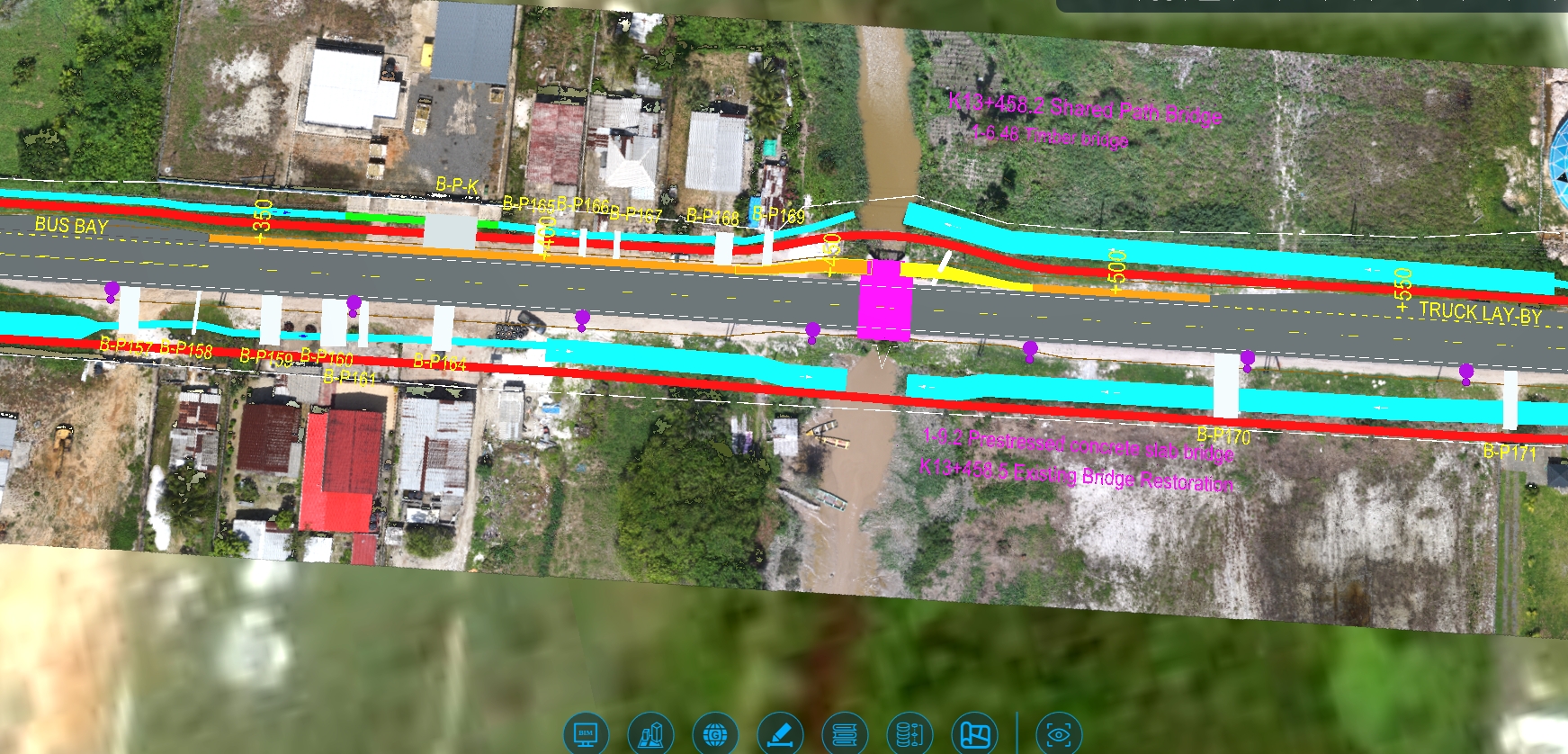Open the BIM monitor tool
This screenshot has height=754, width=1568.
[x=586, y=735]
